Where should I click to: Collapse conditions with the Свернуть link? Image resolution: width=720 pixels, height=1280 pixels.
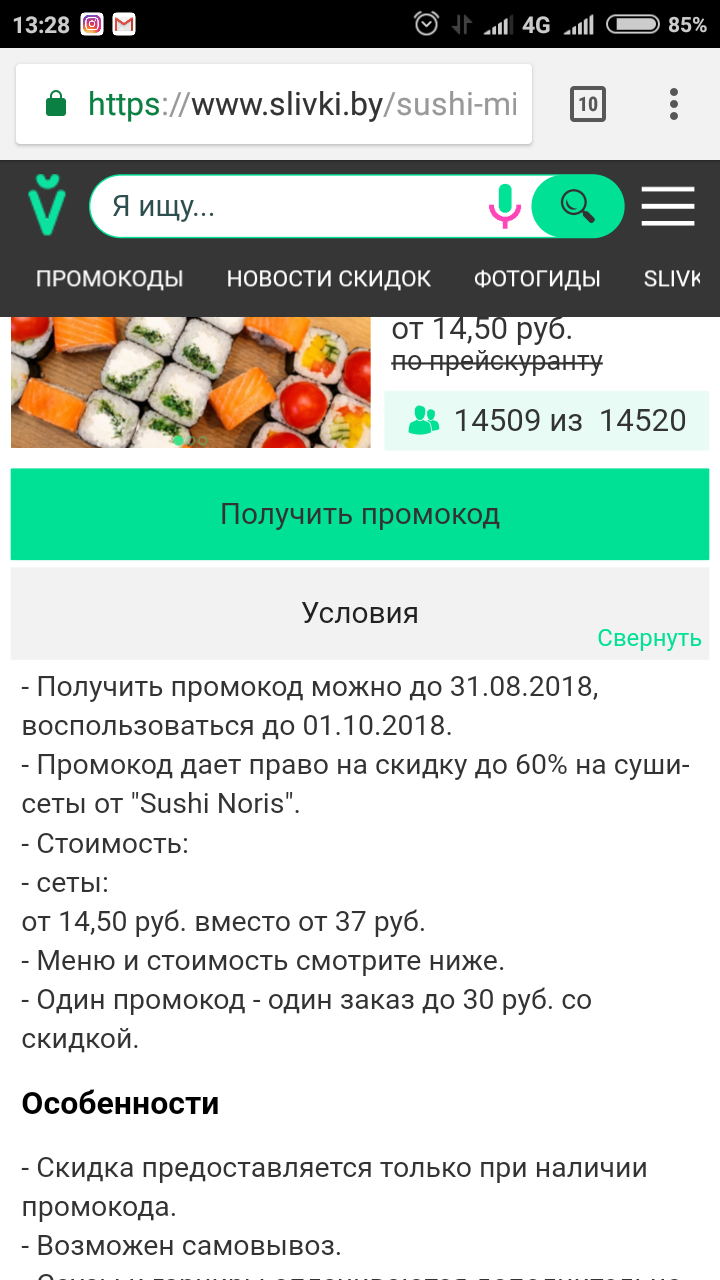pos(649,638)
